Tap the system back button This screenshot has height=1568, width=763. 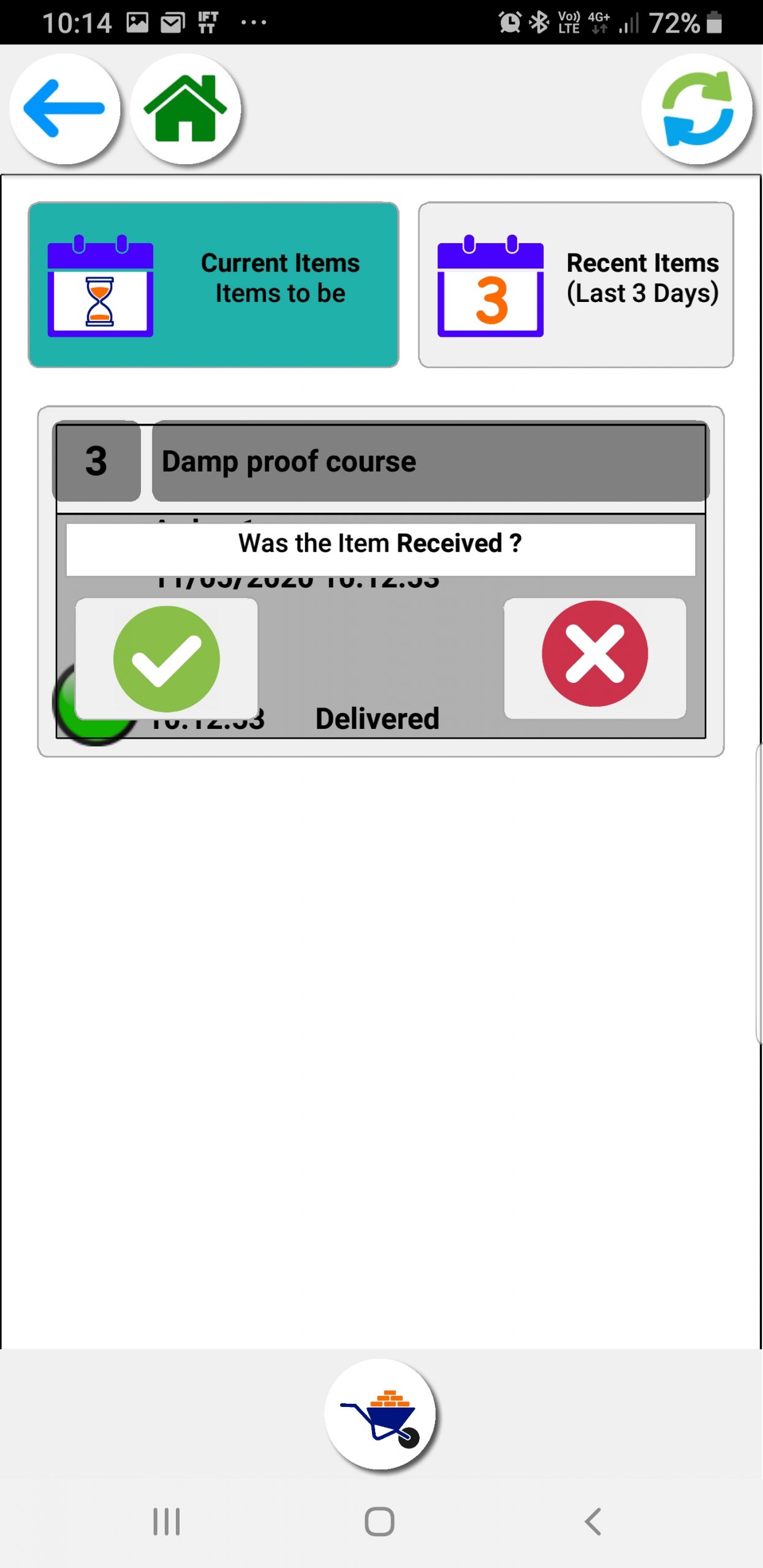[x=593, y=1521]
